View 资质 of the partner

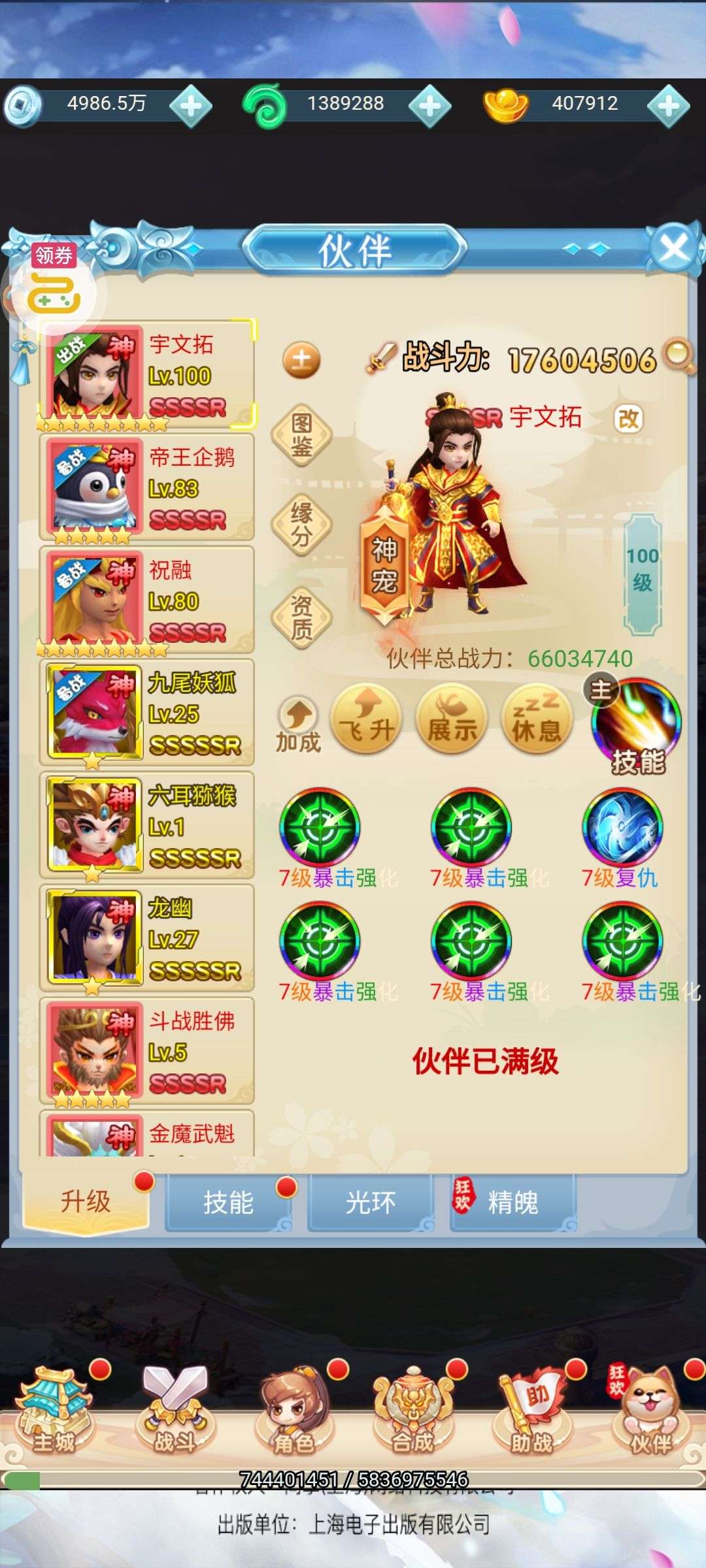pyautogui.click(x=301, y=617)
